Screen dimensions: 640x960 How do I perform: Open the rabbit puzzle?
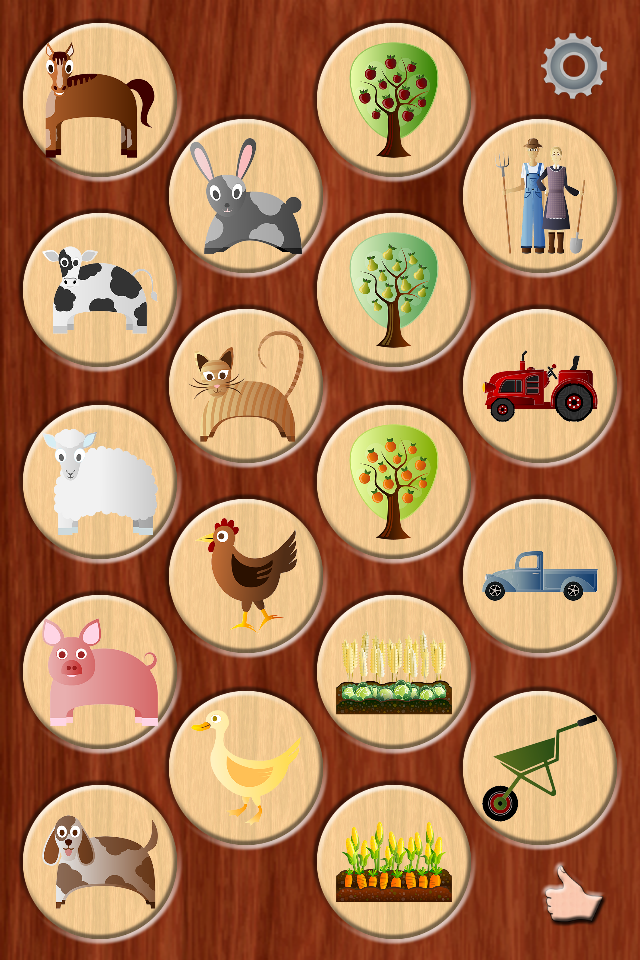[245, 196]
